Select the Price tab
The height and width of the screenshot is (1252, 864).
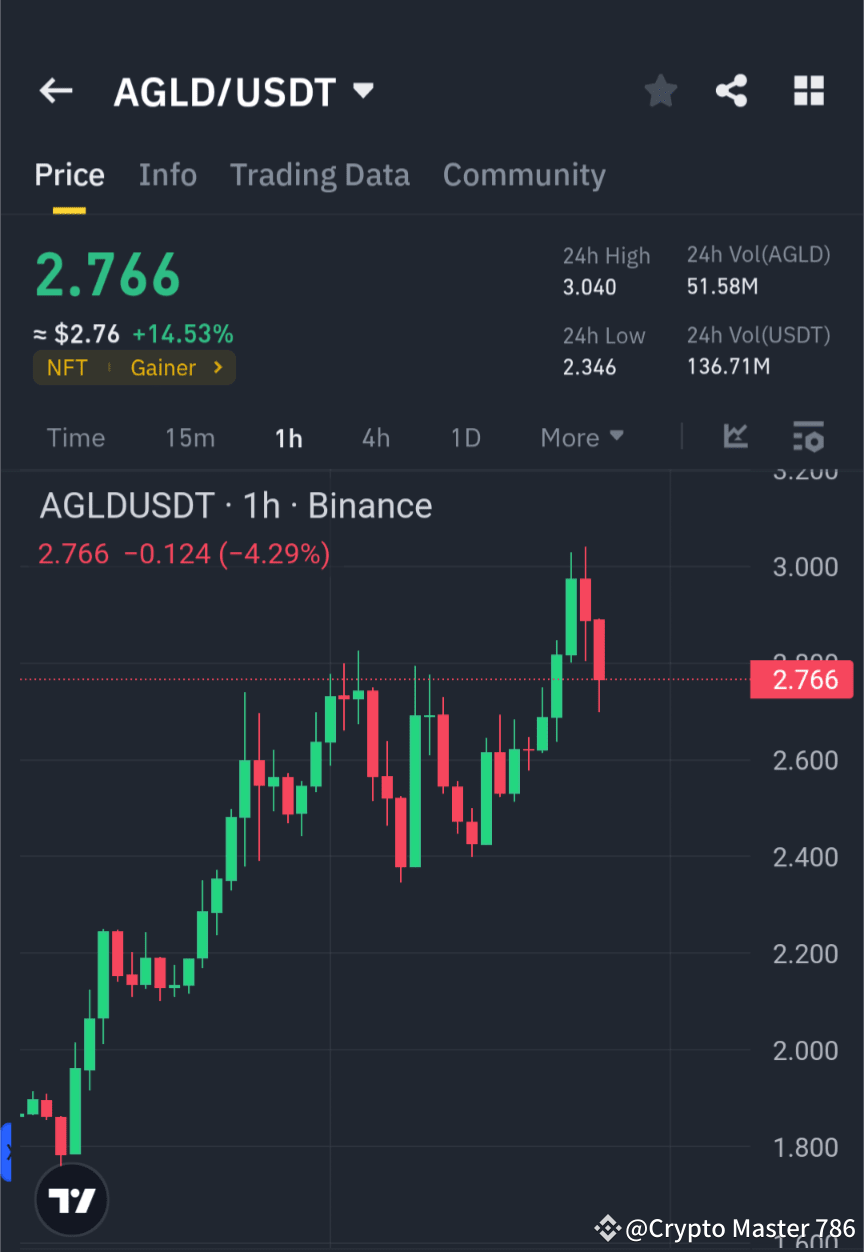(69, 174)
